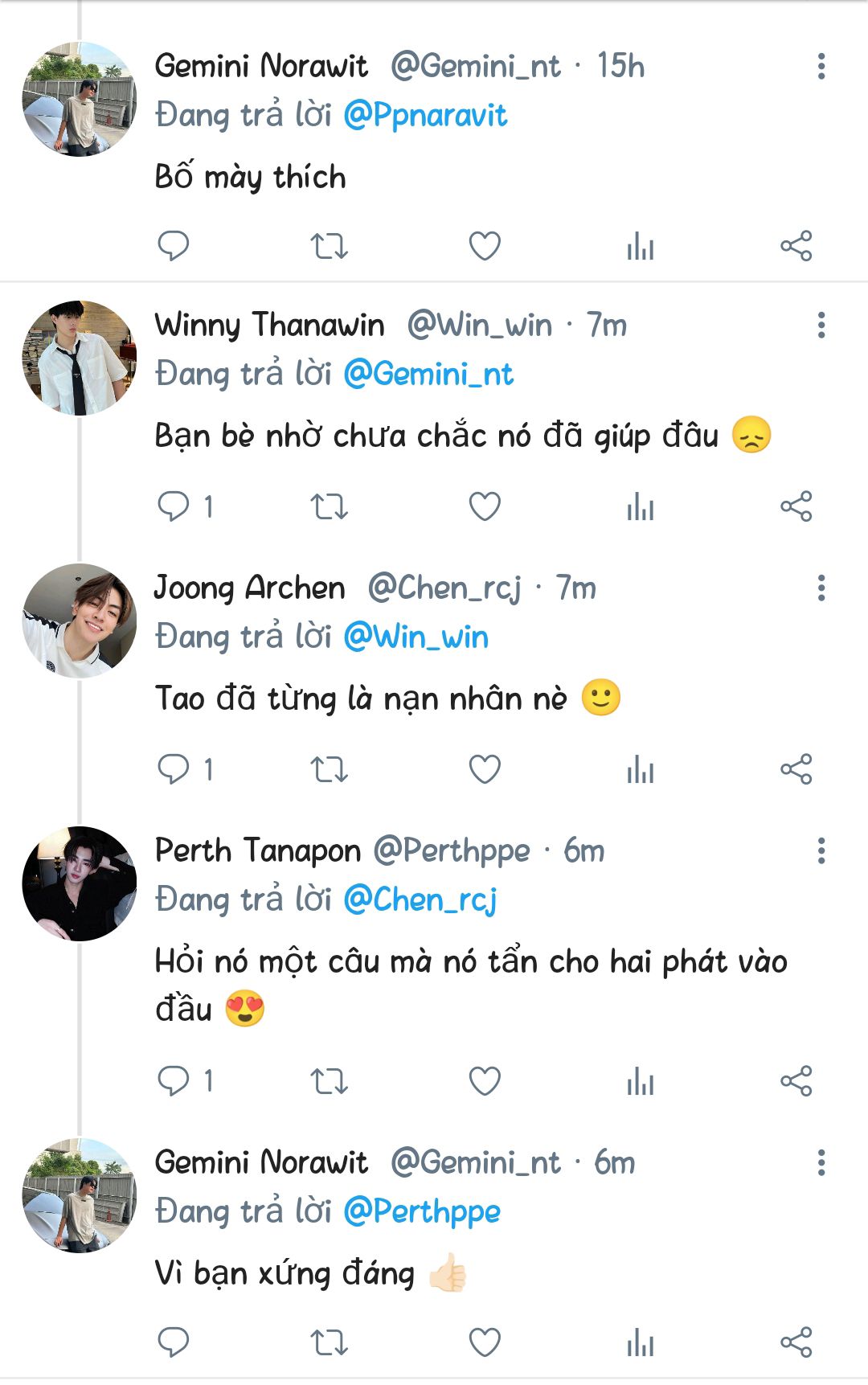This screenshot has width=868, height=1385.
Task: Open Joong Archen's profile picture
Action: tap(79, 621)
